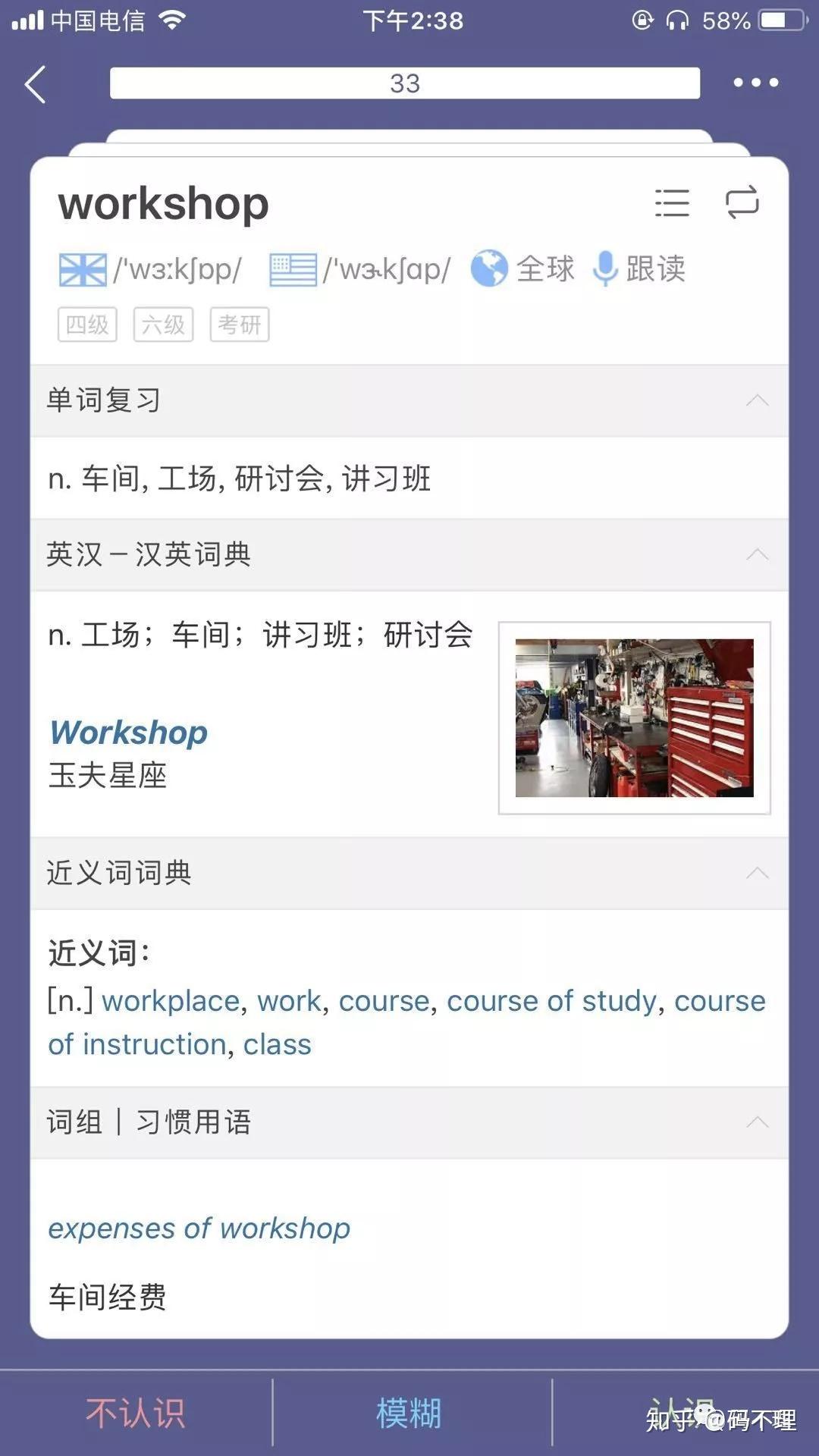The width and height of the screenshot is (819, 1456).
Task: Tap the loop icon on the word card
Action: pyautogui.click(x=742, y=202)
